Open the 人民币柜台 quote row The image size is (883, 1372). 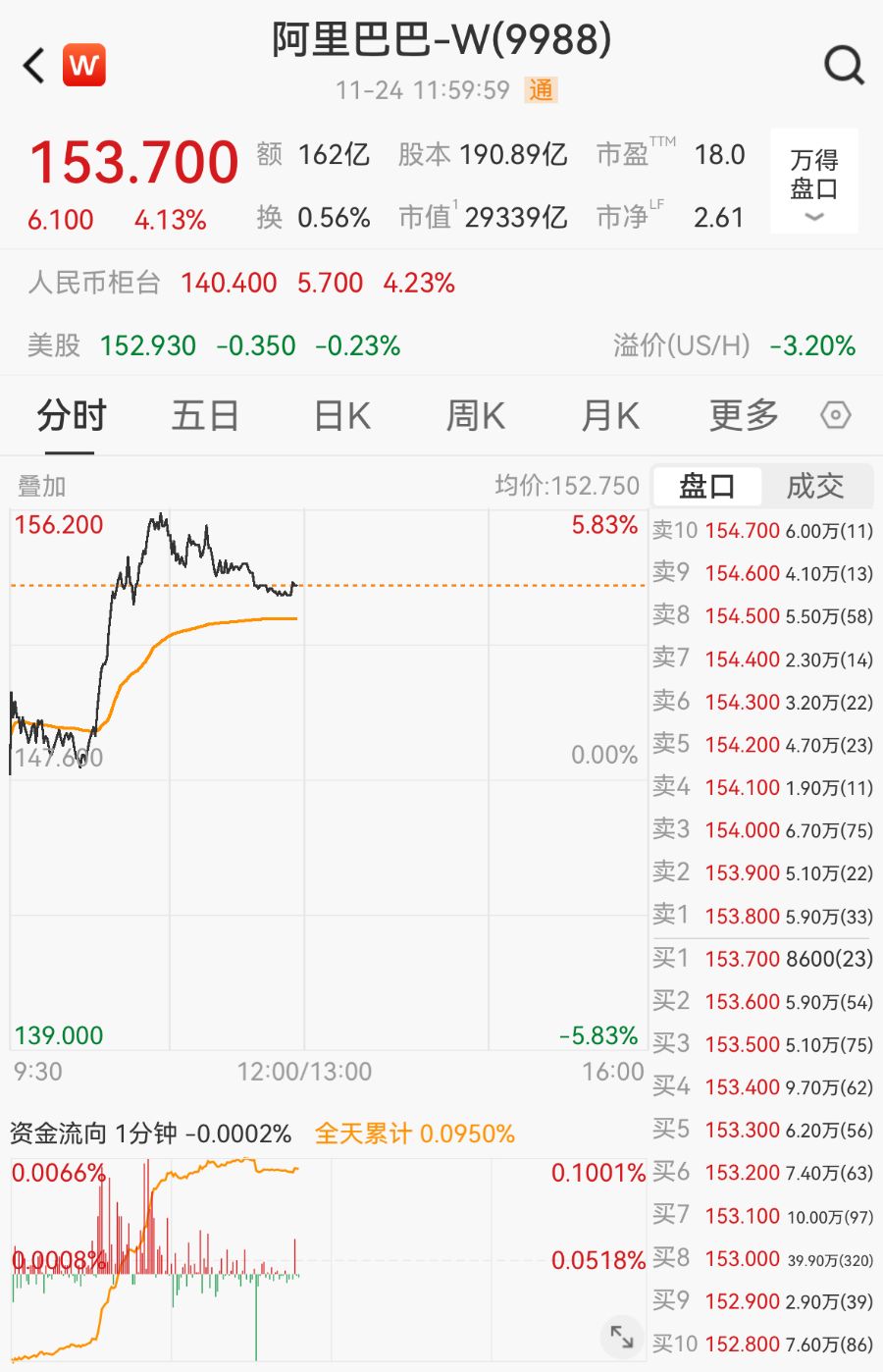(240, 284)
